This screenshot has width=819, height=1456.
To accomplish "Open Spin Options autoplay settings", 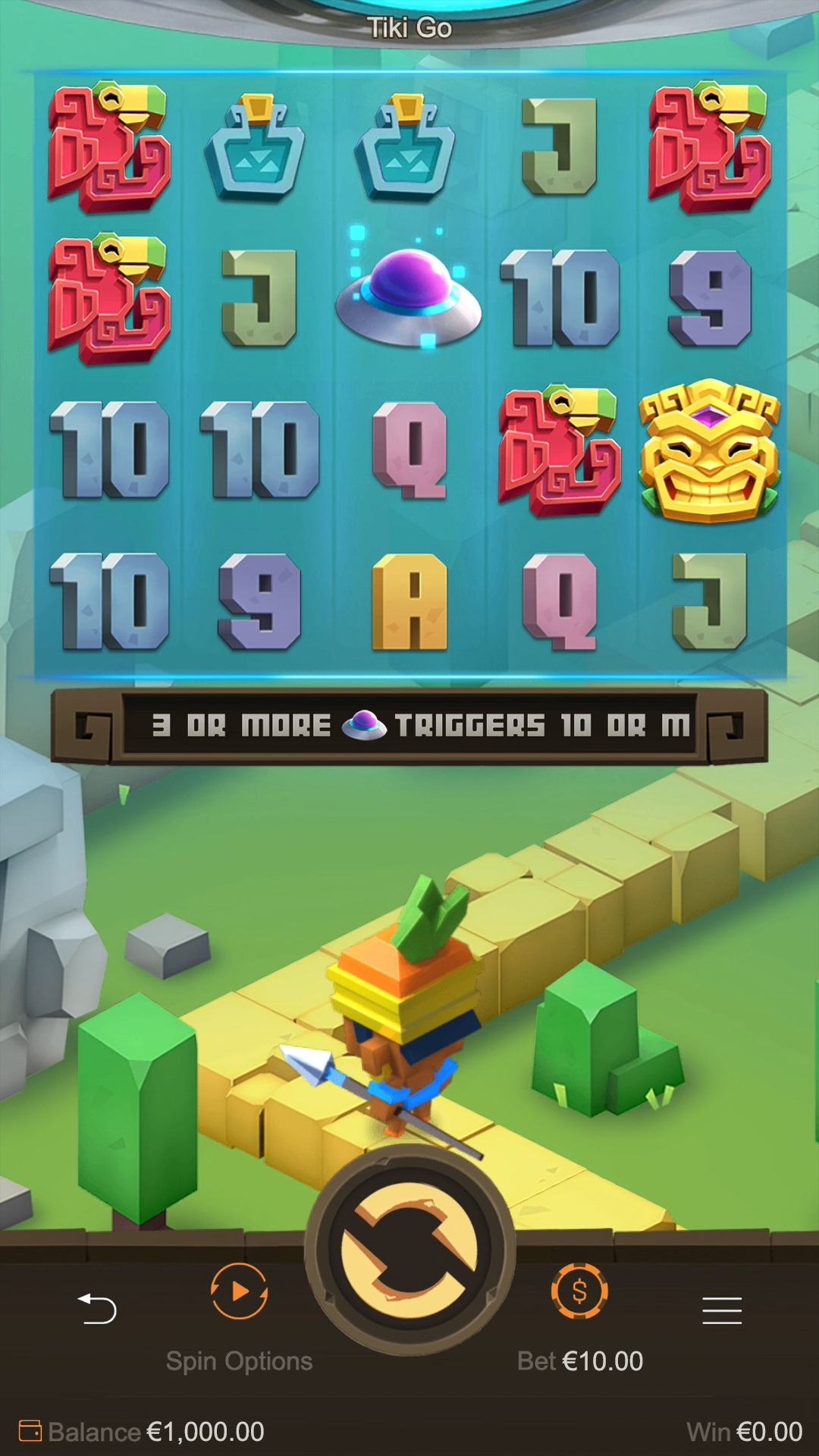I will click(x=239, y=1291).
